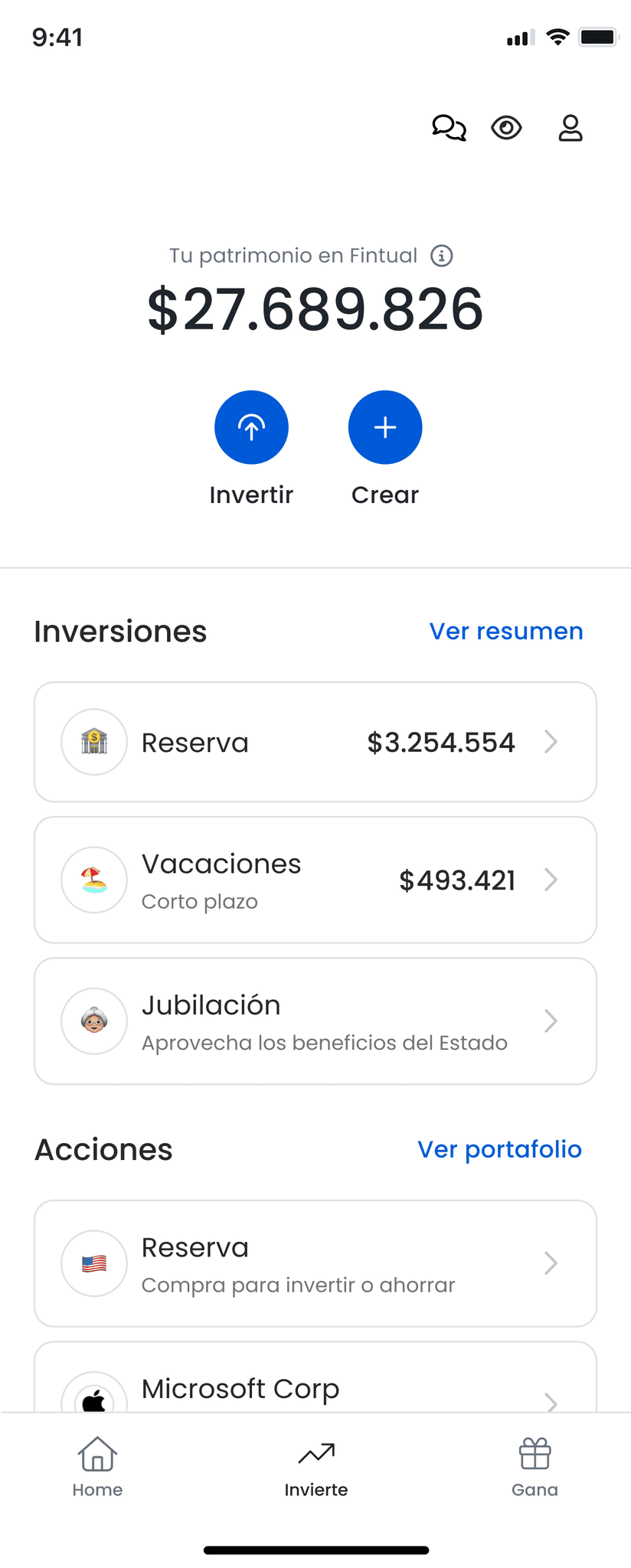
Task: Open the Ver portafolio link
Action: (499, 1149)
